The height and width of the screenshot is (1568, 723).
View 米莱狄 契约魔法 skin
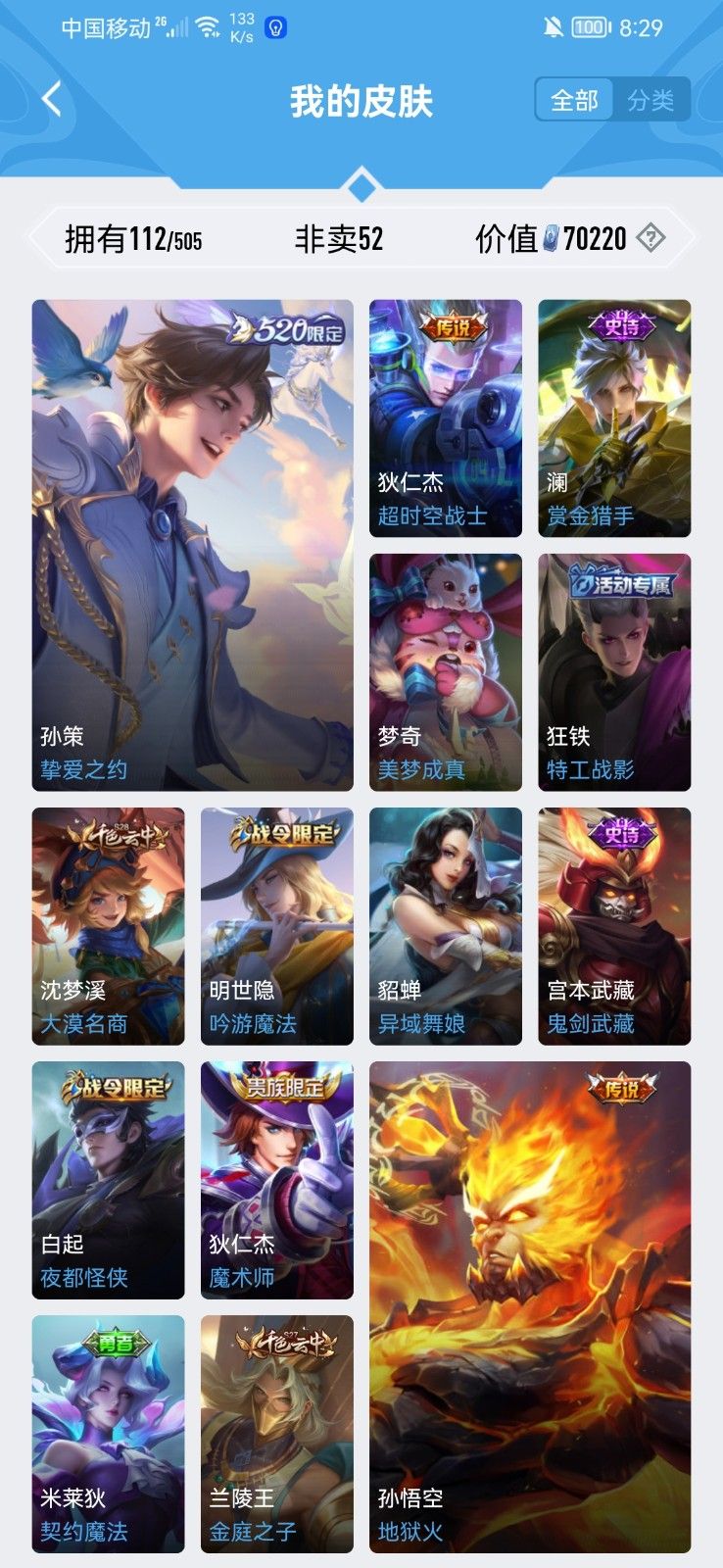point(108,1434)
